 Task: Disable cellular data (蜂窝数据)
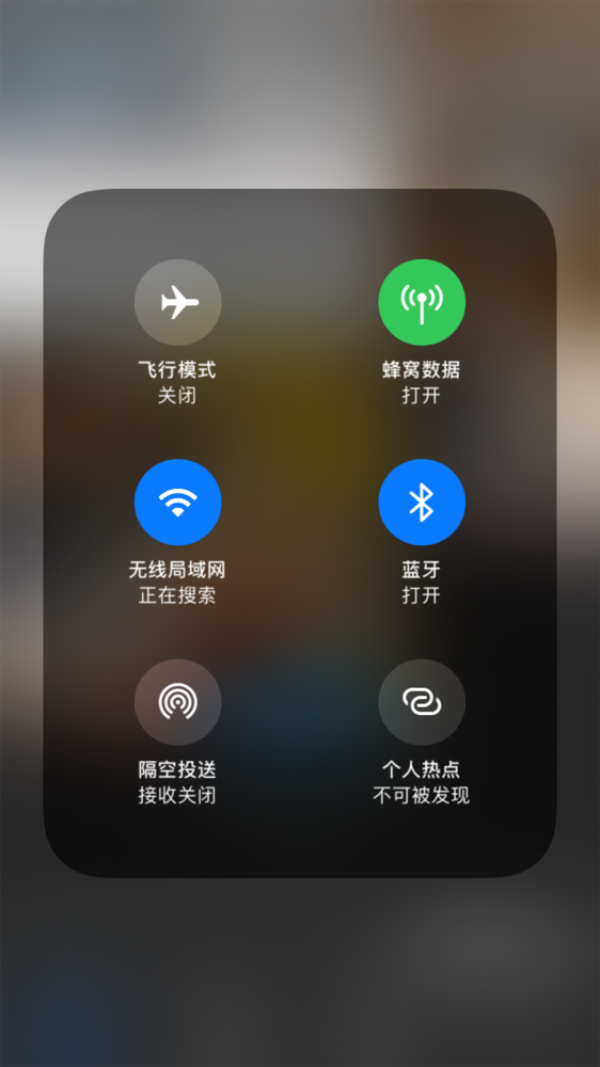422,302
